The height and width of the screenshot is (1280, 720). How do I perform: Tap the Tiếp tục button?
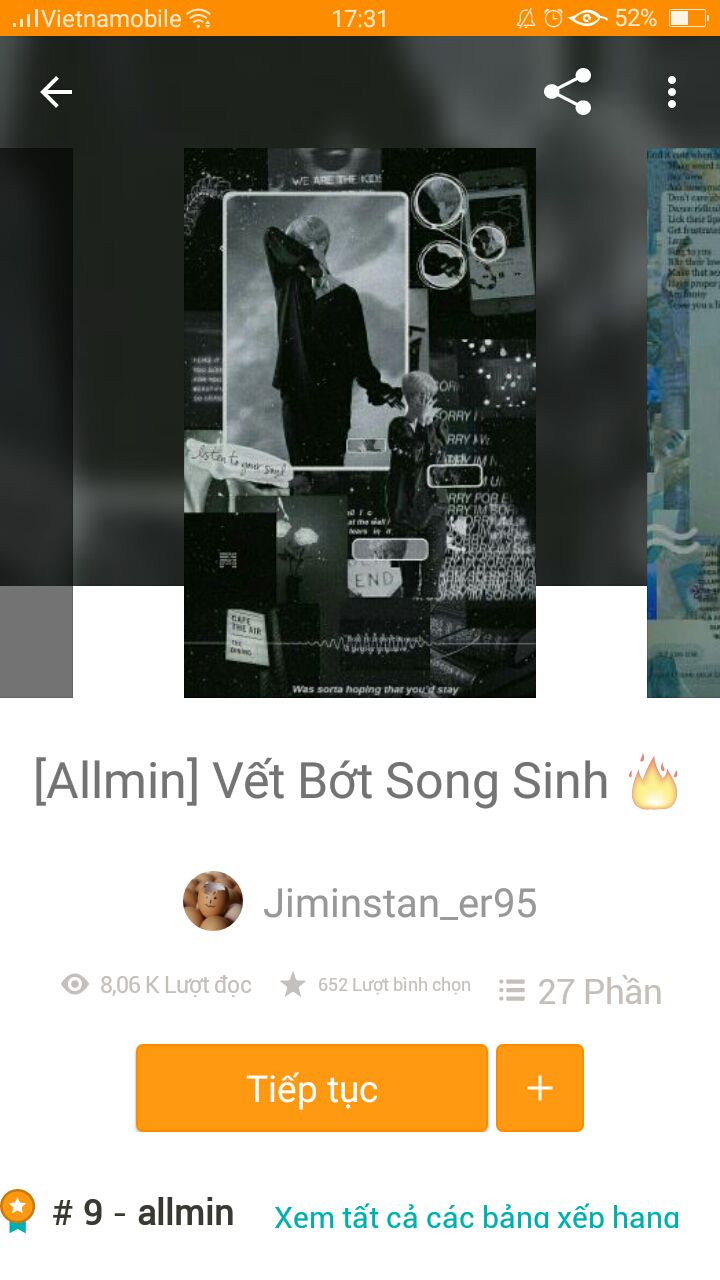click(312, 1088)
